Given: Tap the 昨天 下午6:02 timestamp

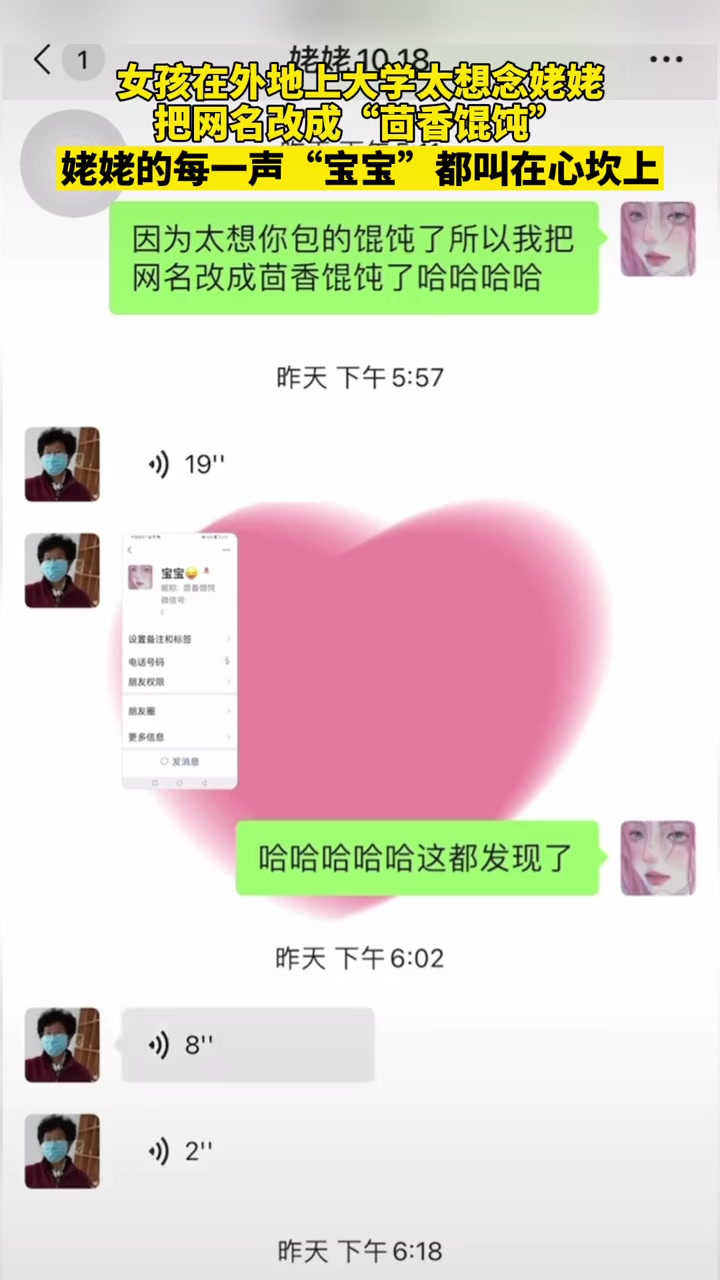Looking at the screenshot, I should click(x=360, y=957).
